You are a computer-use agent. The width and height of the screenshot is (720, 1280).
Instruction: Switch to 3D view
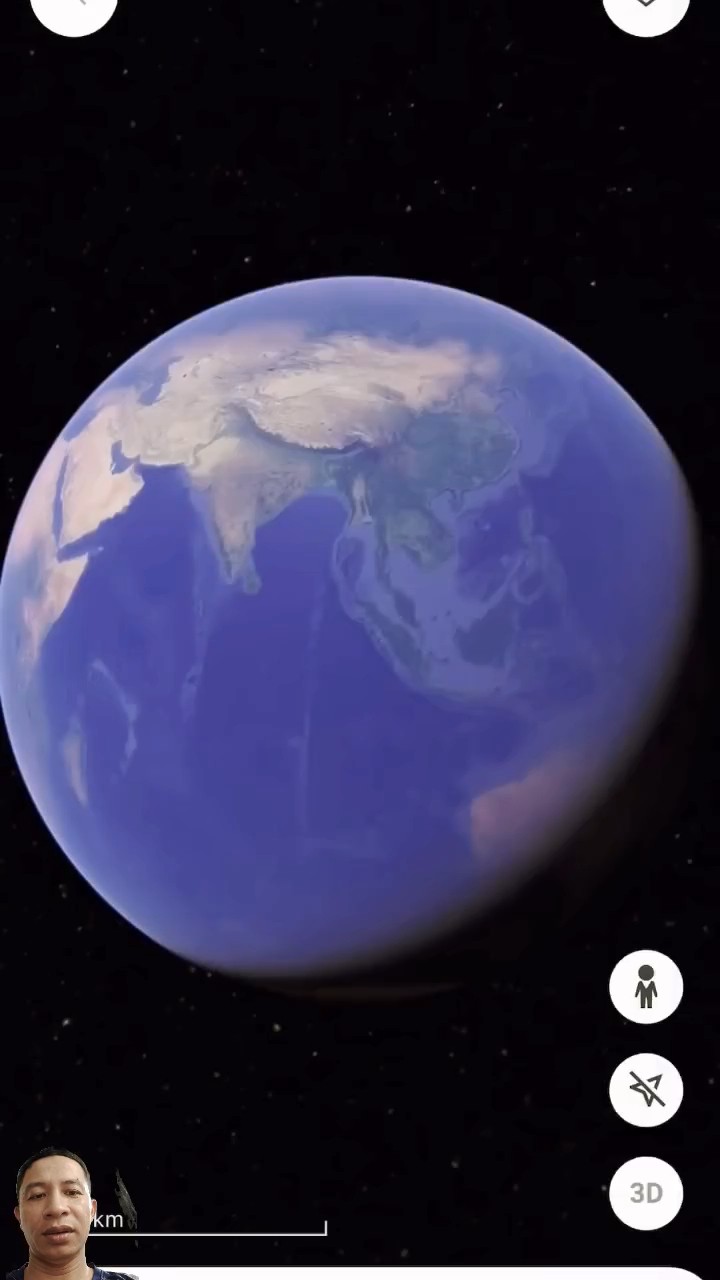point(646,1193)
